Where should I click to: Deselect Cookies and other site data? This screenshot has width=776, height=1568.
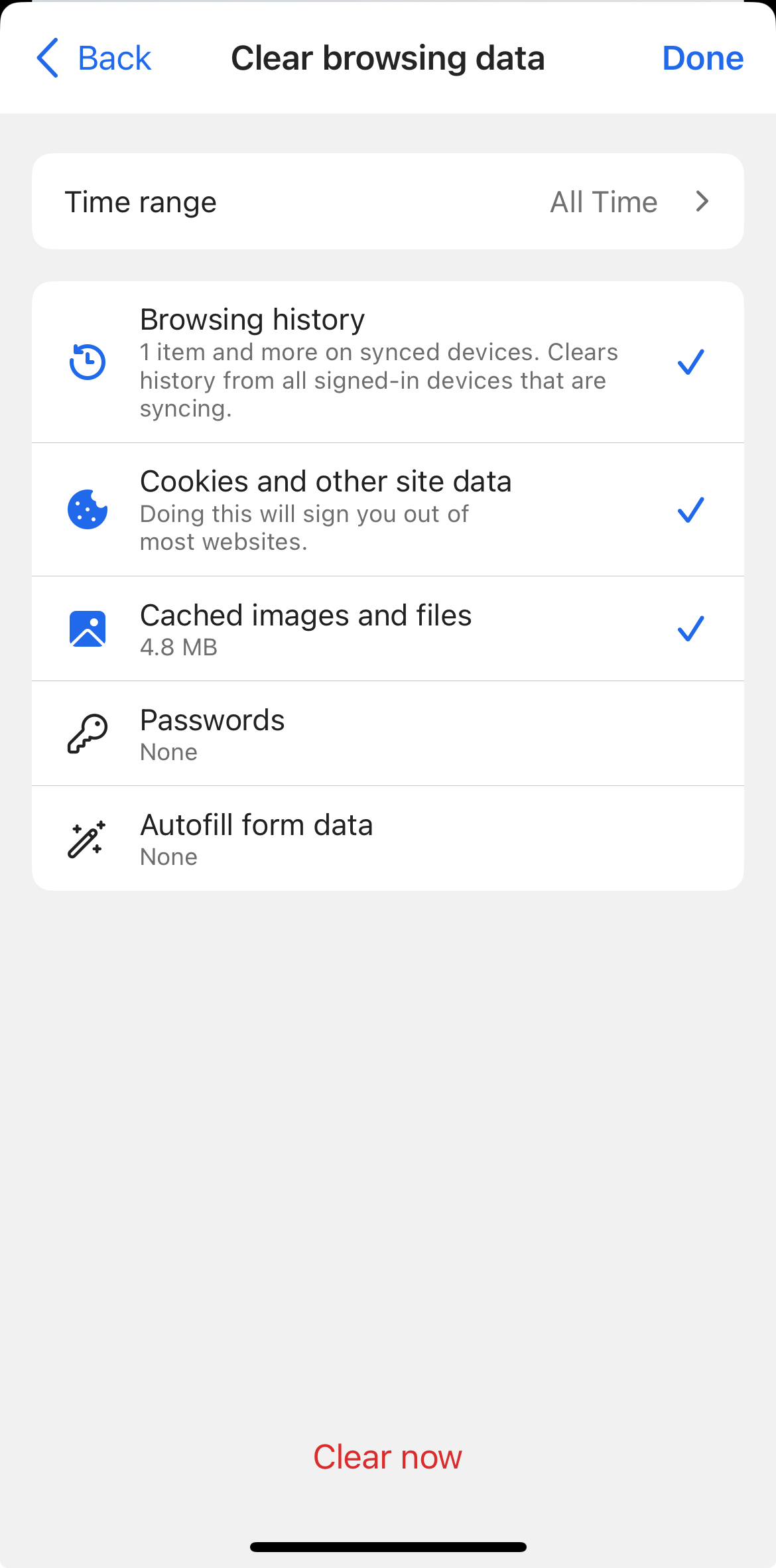coord(387,509)
